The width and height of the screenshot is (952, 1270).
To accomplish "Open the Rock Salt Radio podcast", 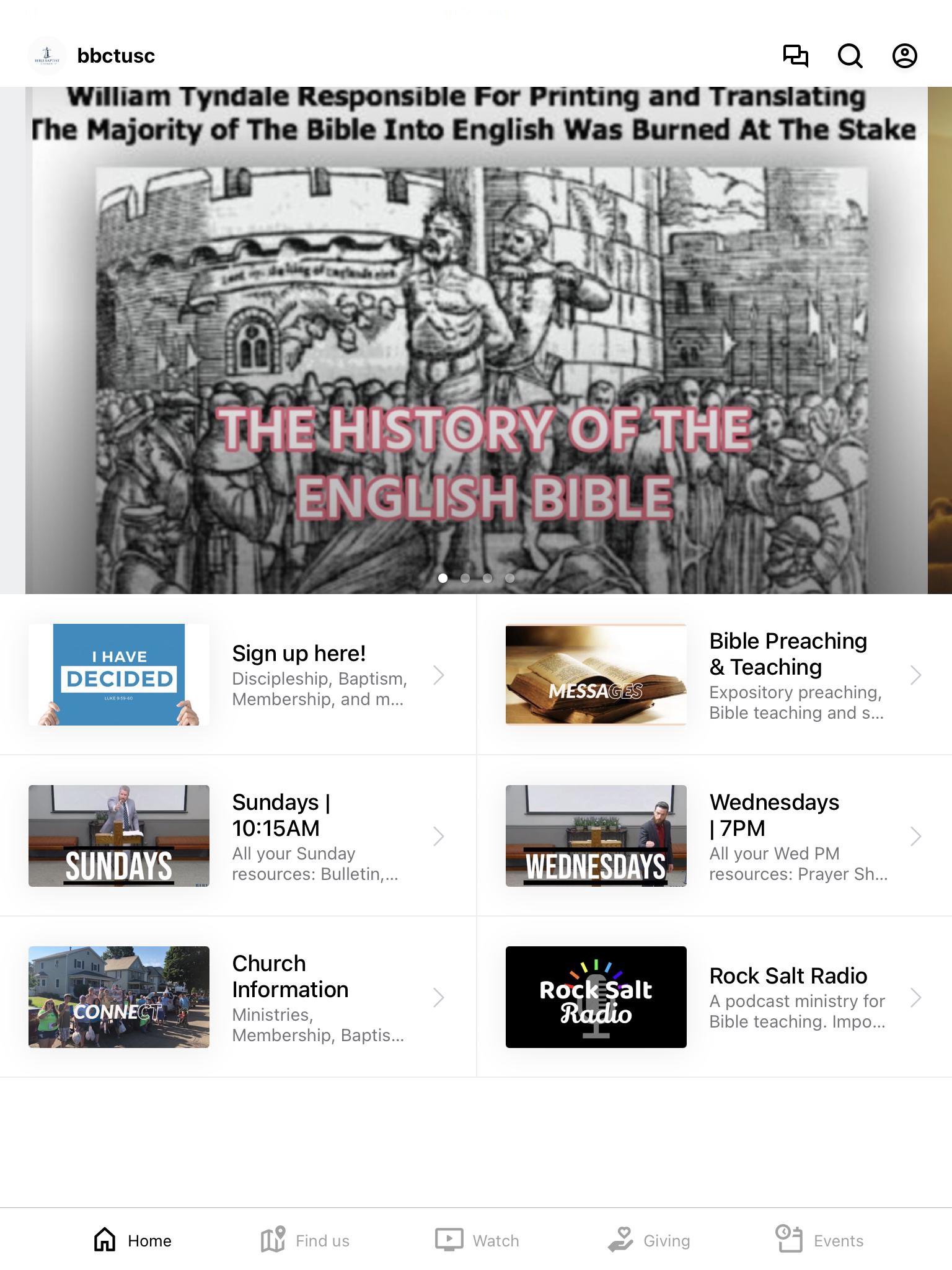I will click(x=714, y=997).
